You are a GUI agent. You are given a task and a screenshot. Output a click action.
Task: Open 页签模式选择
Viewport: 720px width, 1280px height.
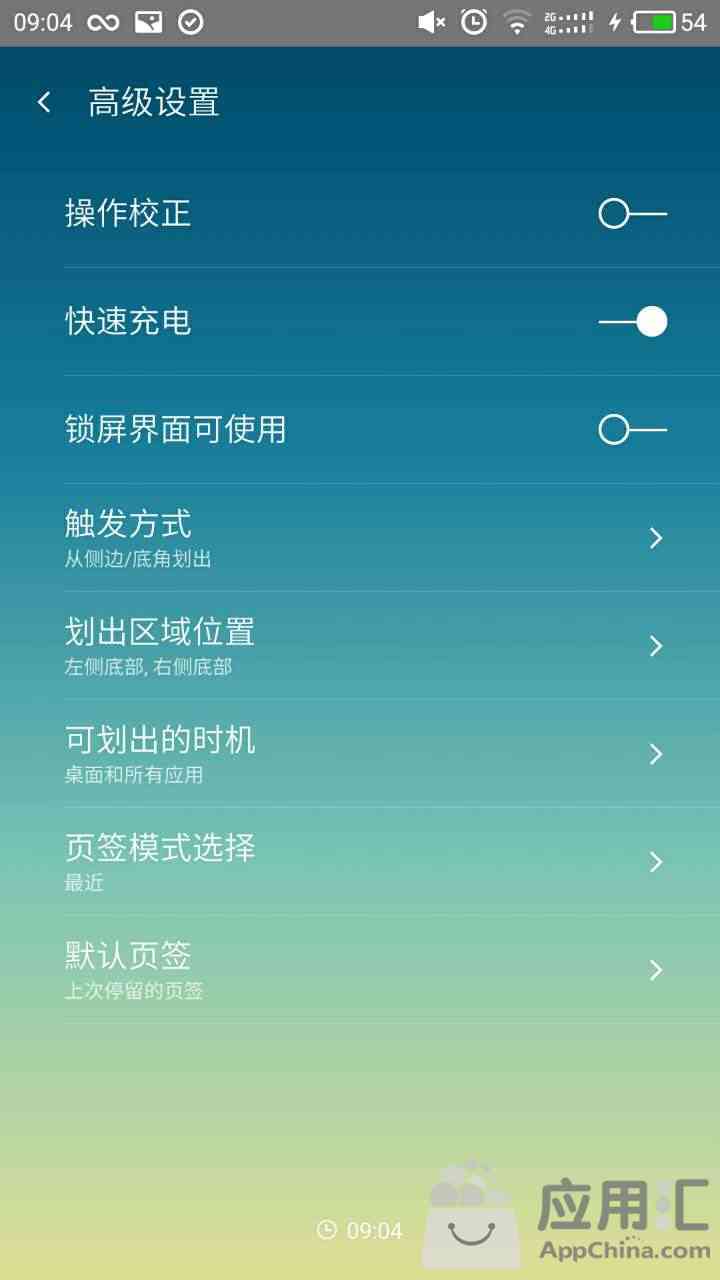(x=360, y=862)
